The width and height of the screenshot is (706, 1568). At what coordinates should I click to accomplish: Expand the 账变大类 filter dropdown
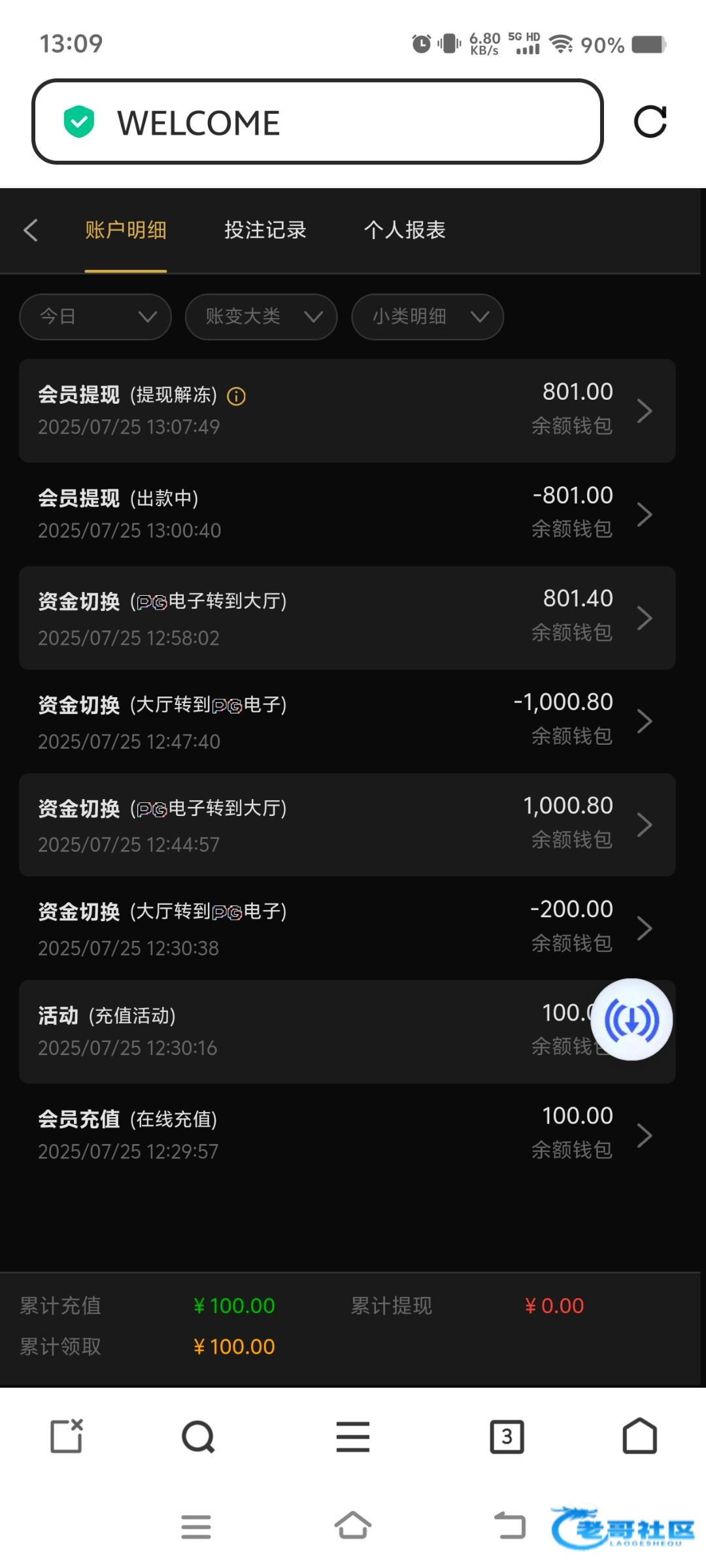(x=261, y=317)
